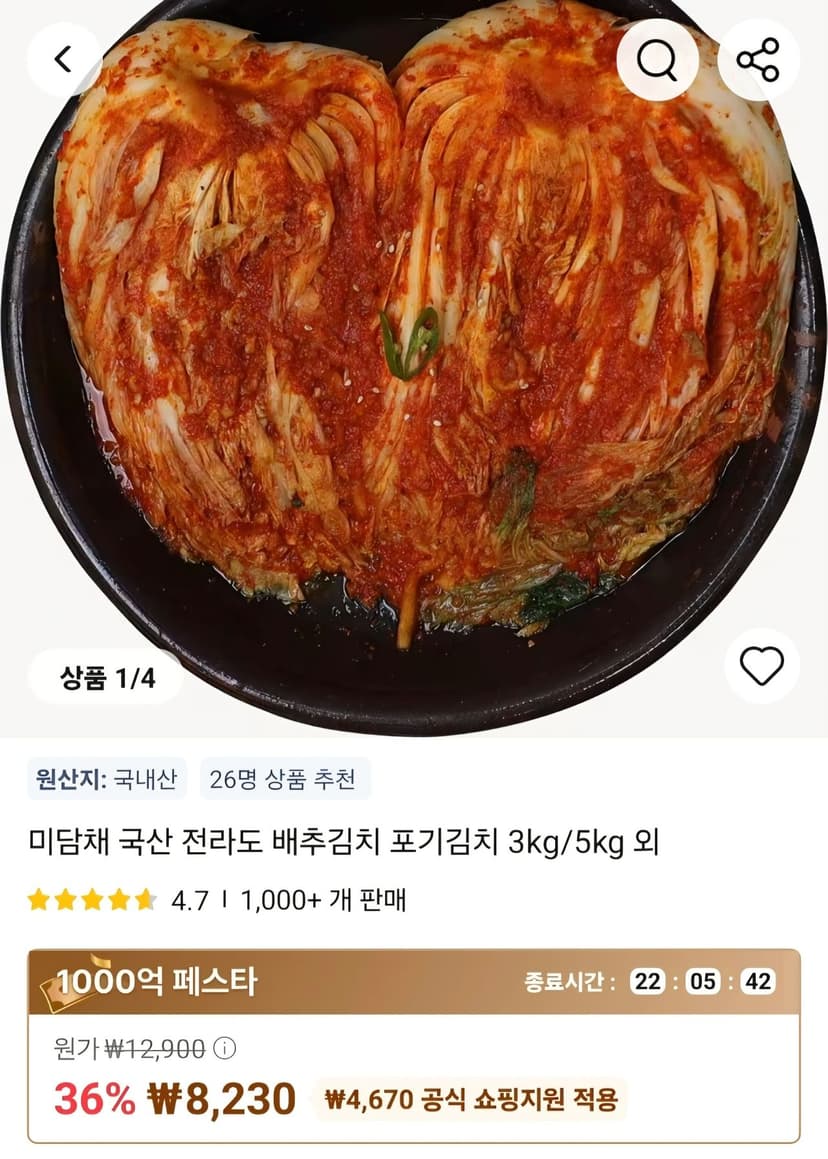Screen dimensions: 828x1159
Task: Open the 1000억 페스타 banner
Action: pyautogui.click(x=414, y=982)
